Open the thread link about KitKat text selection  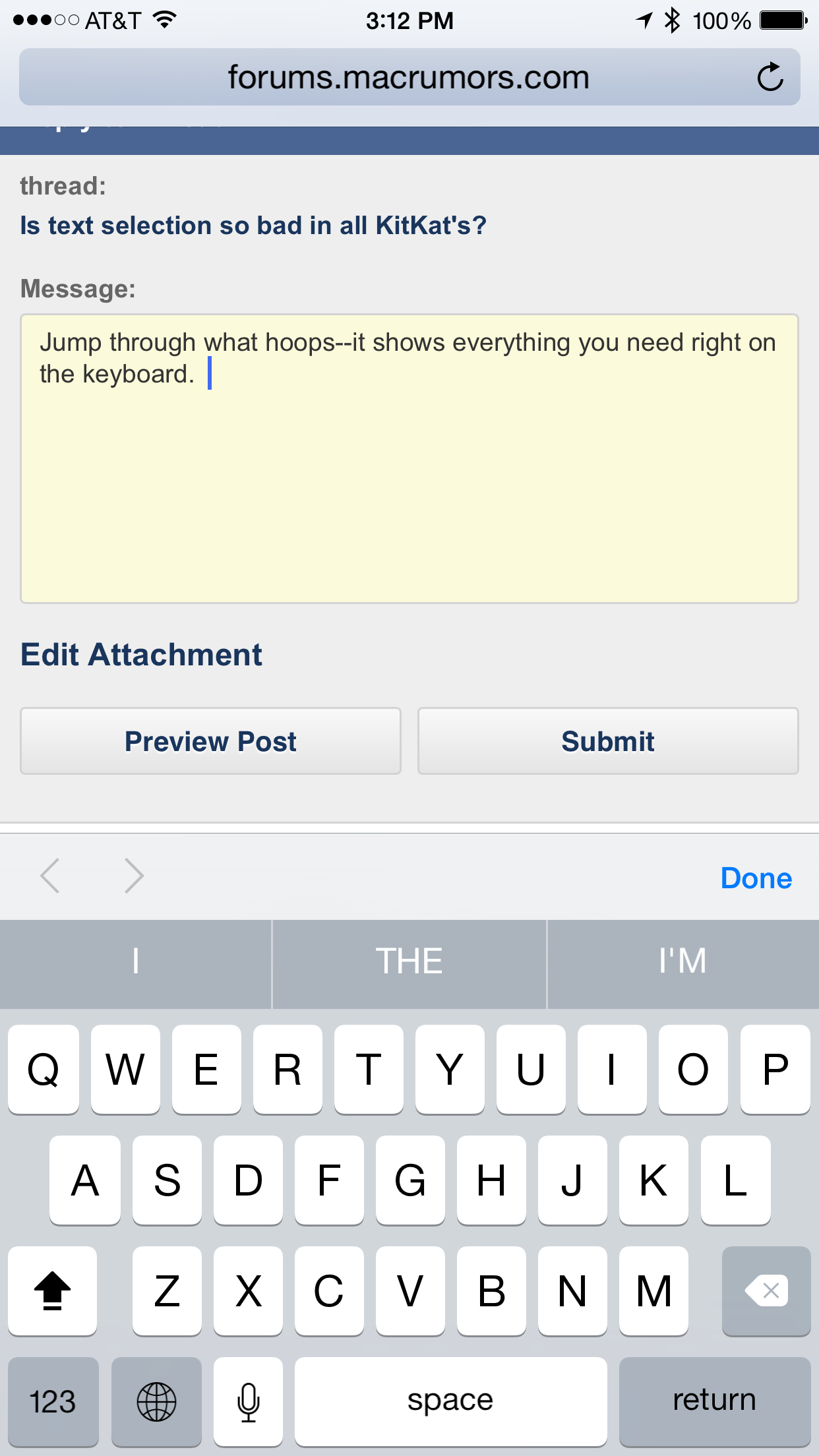253,226
